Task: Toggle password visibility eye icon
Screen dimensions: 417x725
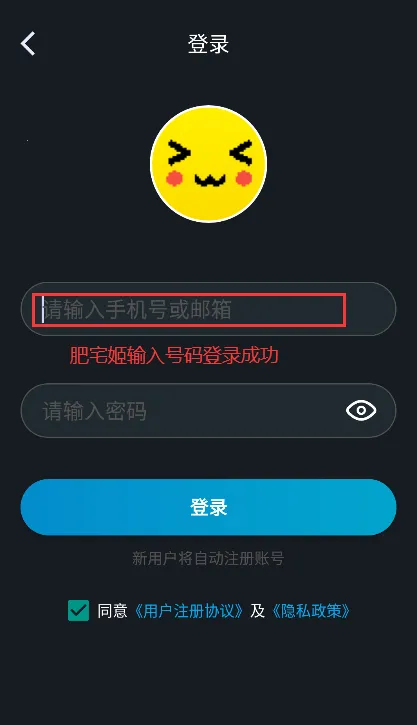Action: pos(361,410)
